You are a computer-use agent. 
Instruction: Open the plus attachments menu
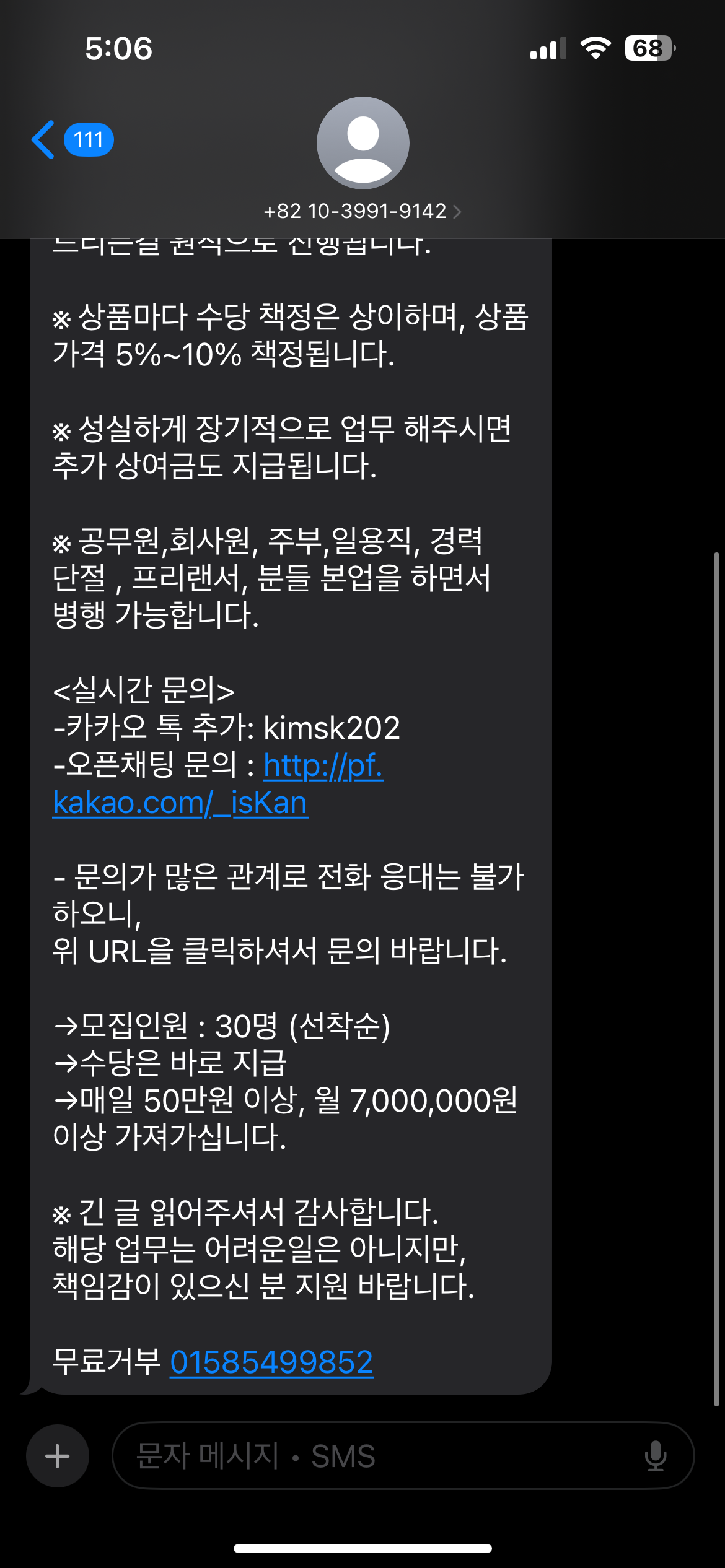point(58,1456)
